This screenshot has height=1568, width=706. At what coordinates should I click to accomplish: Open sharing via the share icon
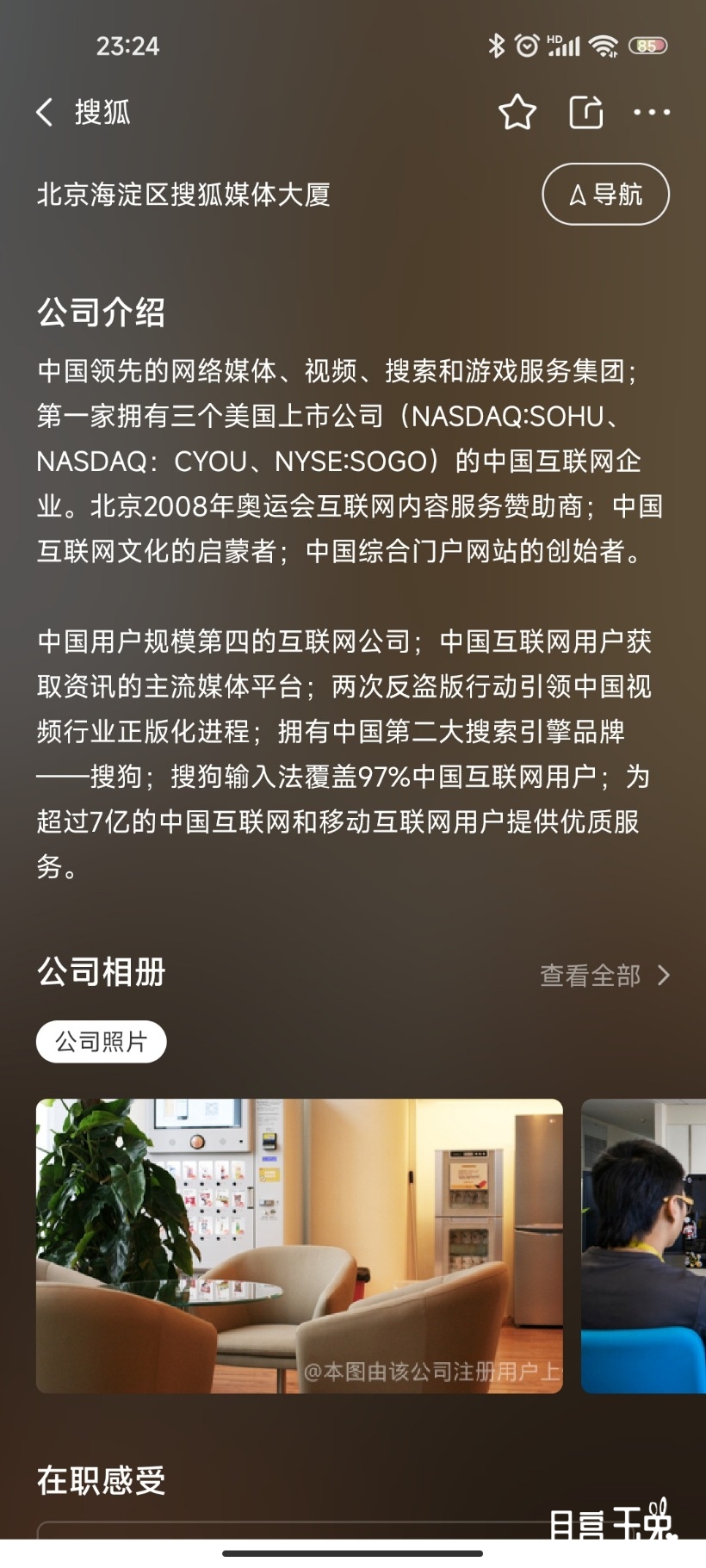[585, 112]
